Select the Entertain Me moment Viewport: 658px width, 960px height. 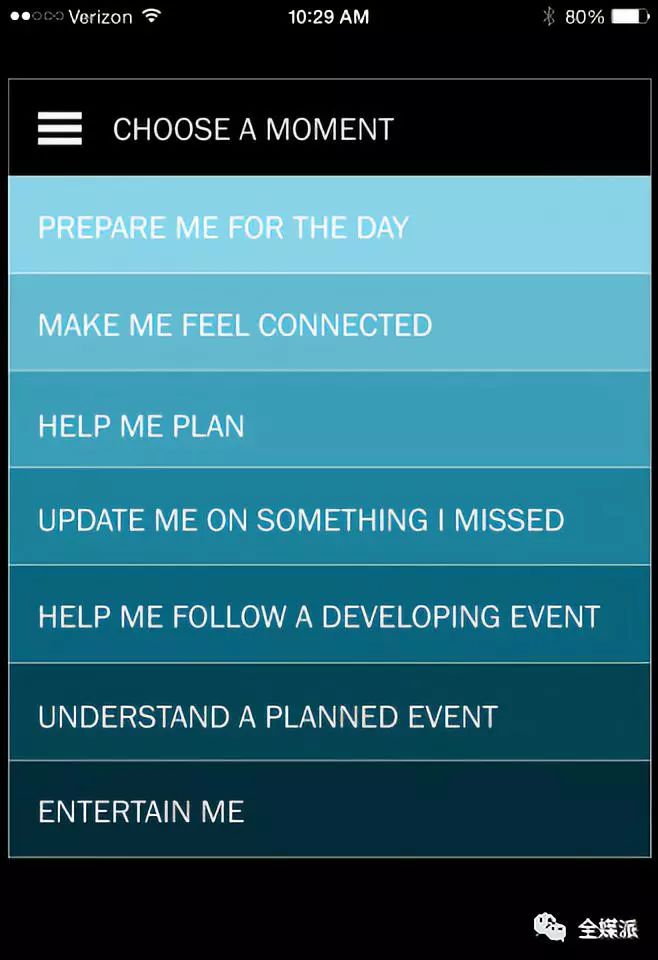click(329, 810)
